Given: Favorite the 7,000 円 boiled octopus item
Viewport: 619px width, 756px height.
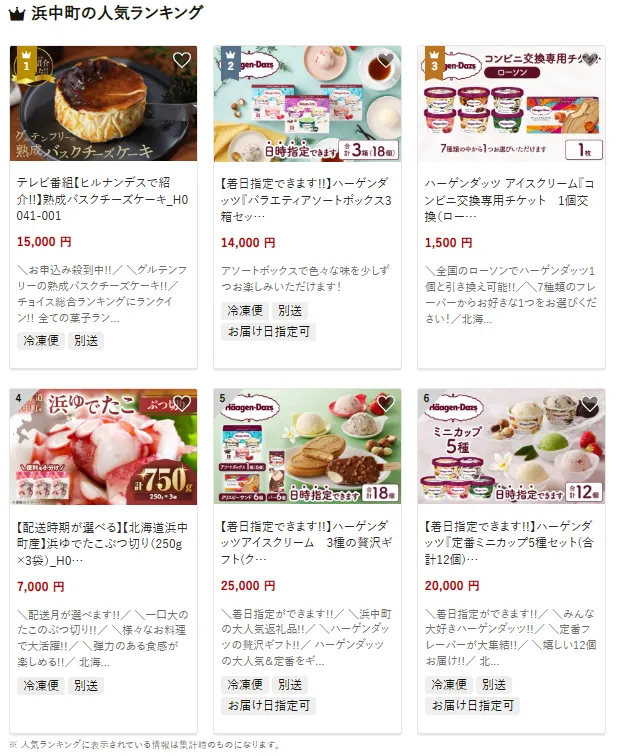Looking at the screenshot, I should click(181, 404).
